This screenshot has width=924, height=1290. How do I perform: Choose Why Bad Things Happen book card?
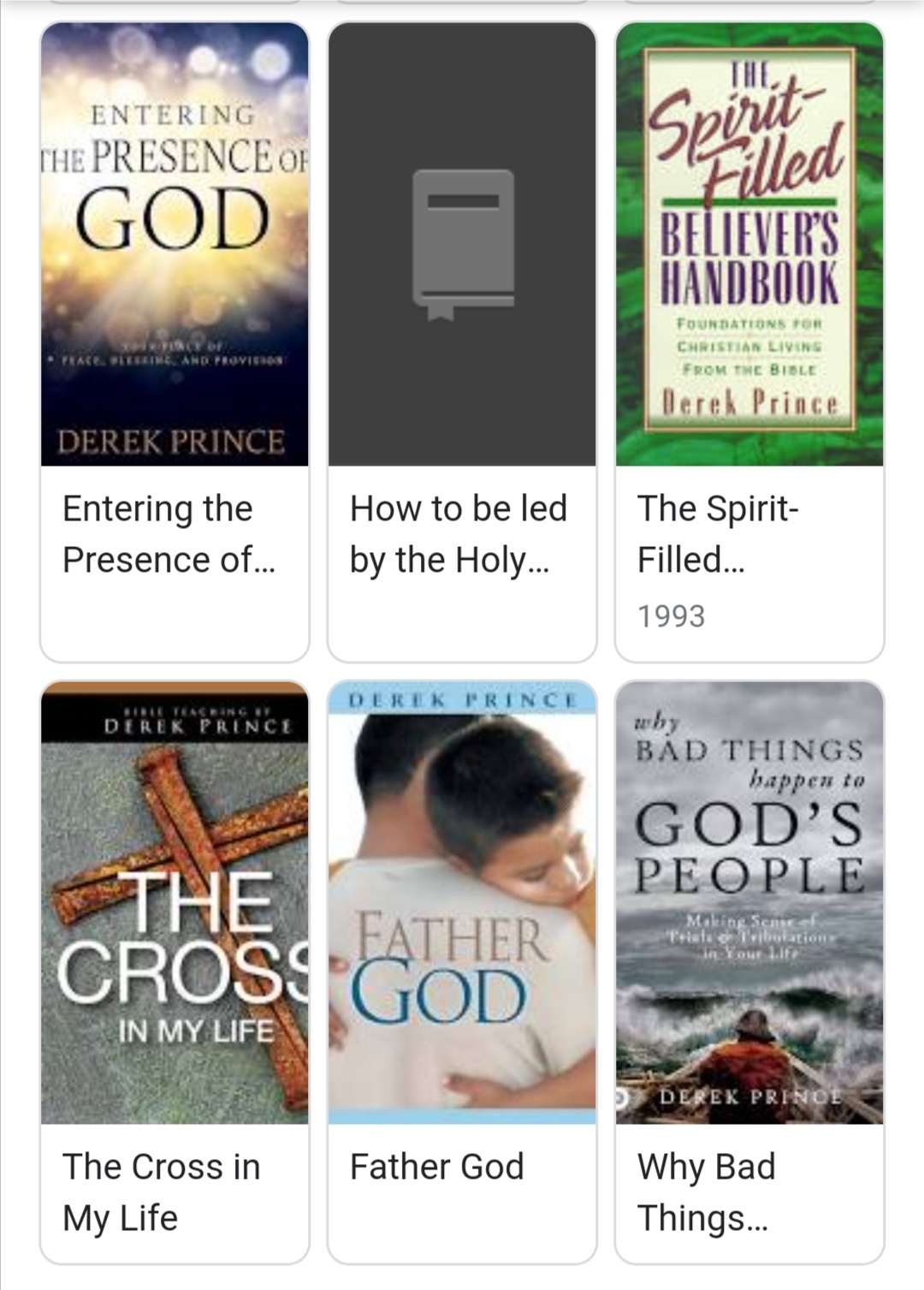click(749, 971)
